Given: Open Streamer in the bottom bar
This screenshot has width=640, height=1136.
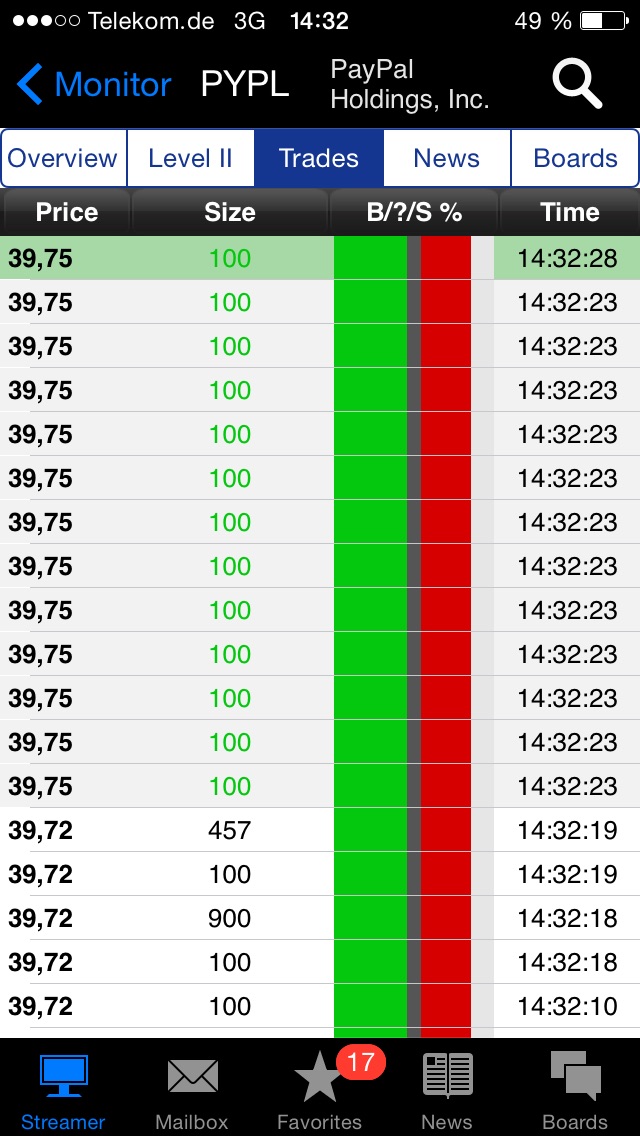Looking at the screenshot, I should [63, 1090].
